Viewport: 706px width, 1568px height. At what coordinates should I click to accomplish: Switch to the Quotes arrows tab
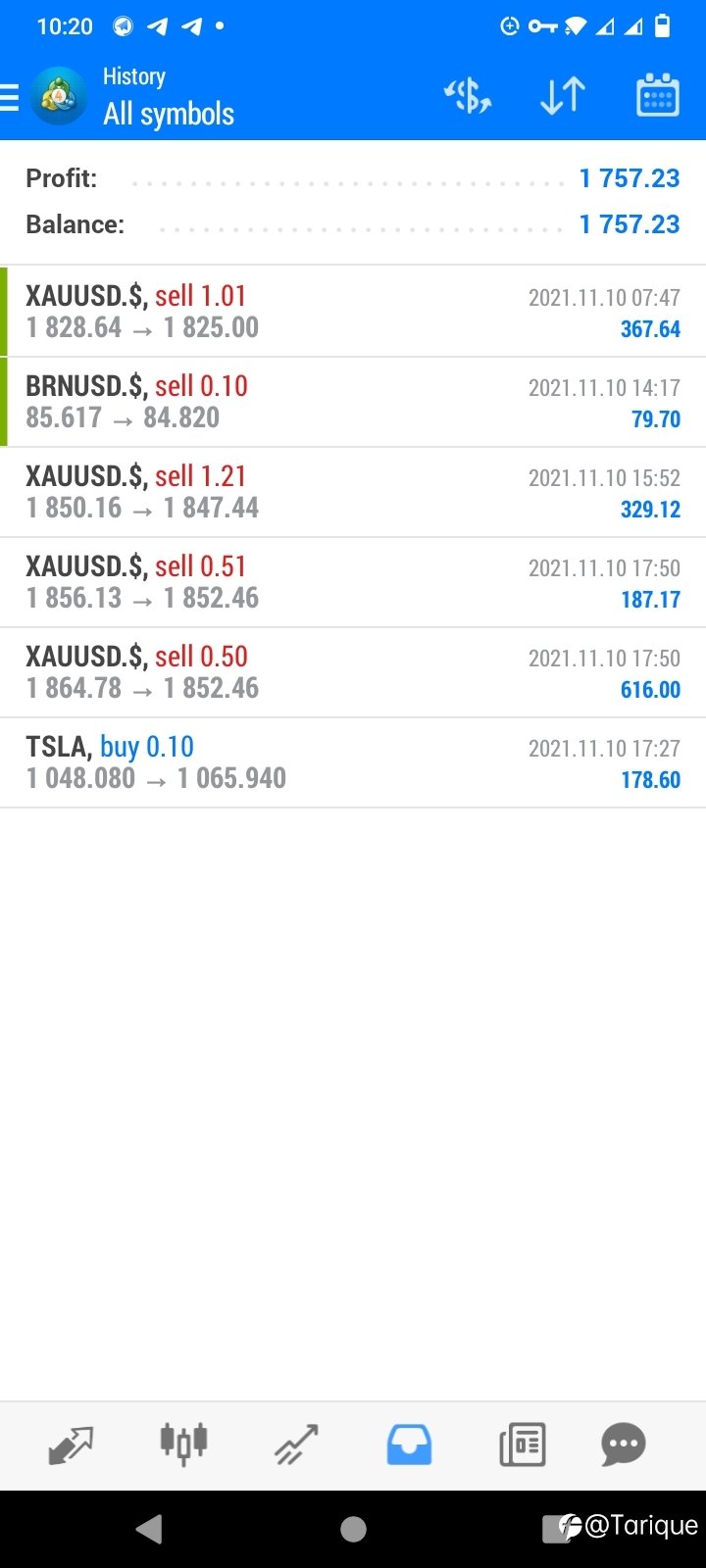click(x=71, y=1445)
